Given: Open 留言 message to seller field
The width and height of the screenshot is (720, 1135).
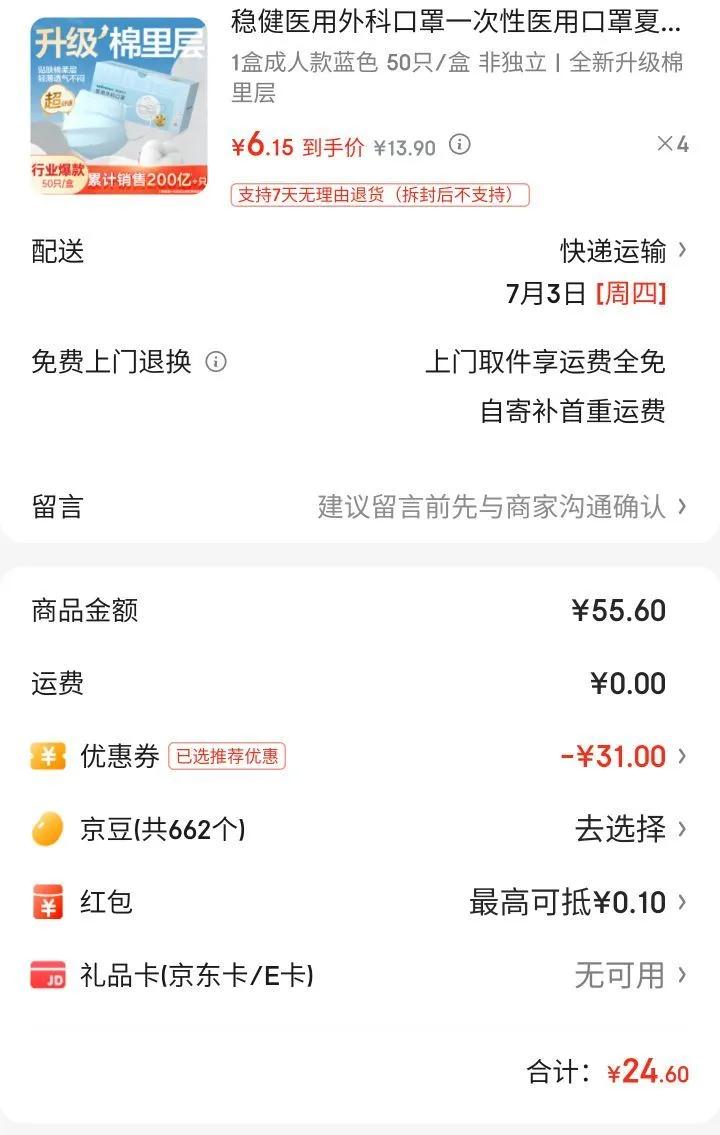Looking at the screenshot, I should [x=500, y=507].
